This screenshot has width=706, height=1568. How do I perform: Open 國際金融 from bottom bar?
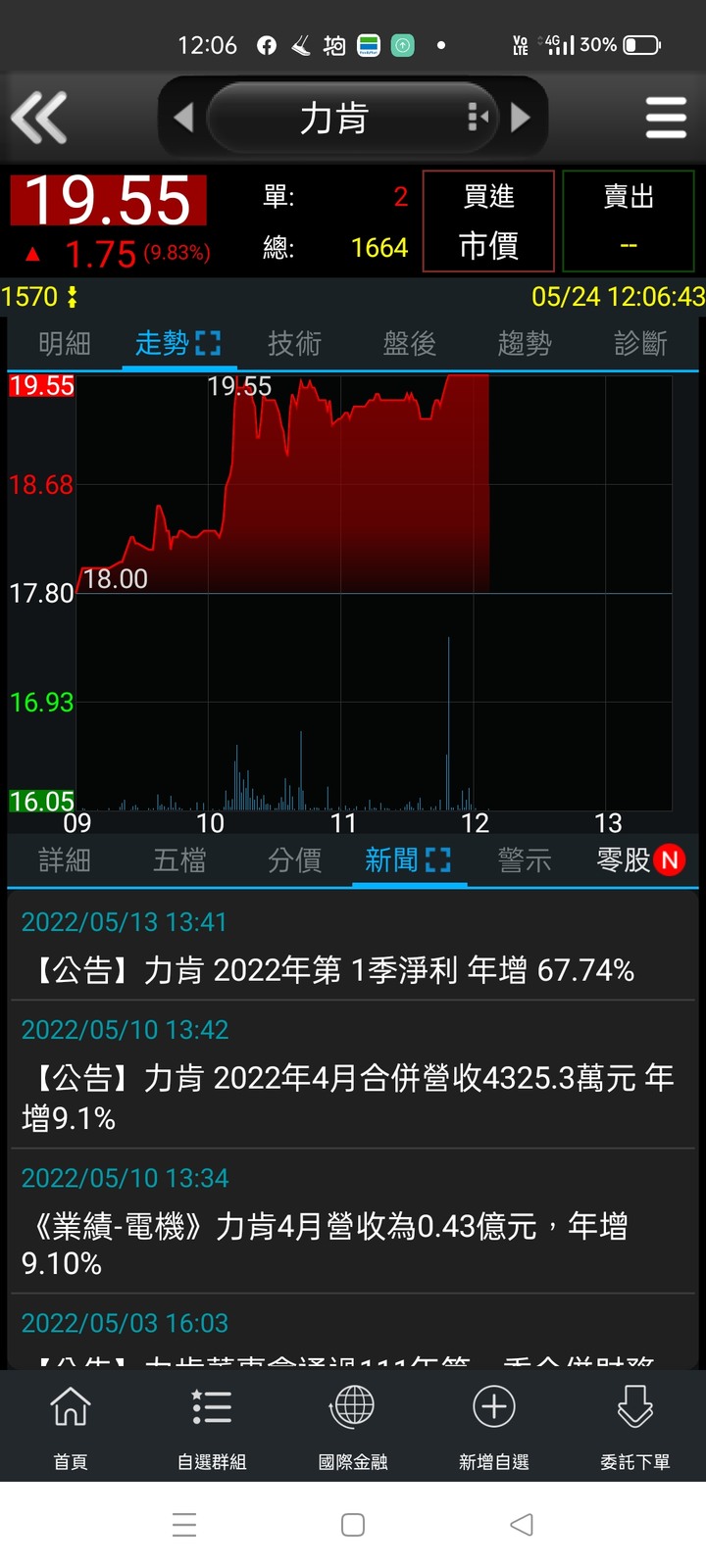click(353, 1426)
